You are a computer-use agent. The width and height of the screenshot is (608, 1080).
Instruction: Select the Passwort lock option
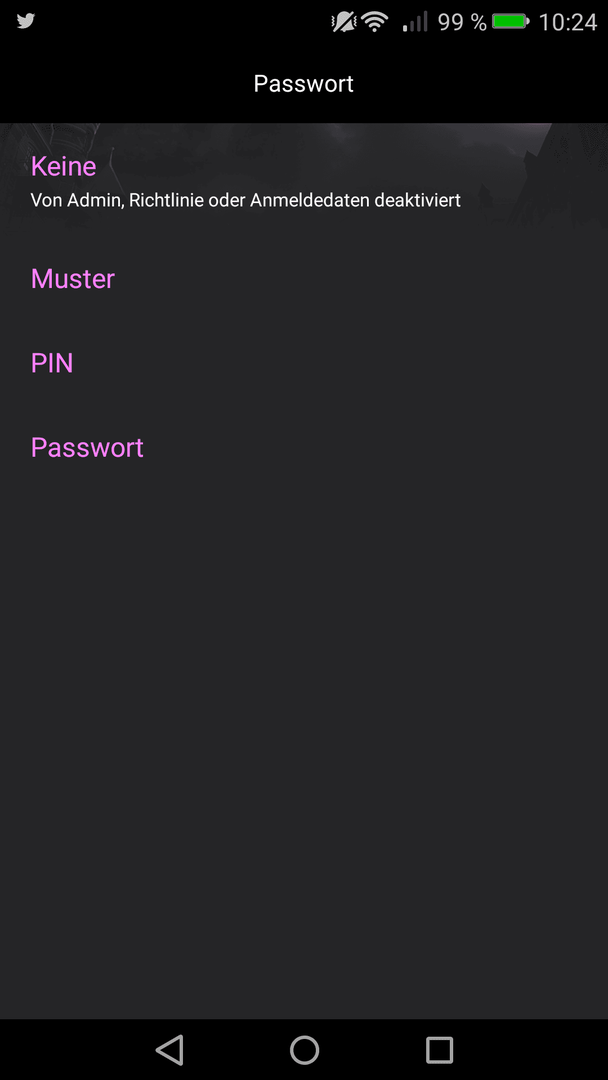click(304, 448)
